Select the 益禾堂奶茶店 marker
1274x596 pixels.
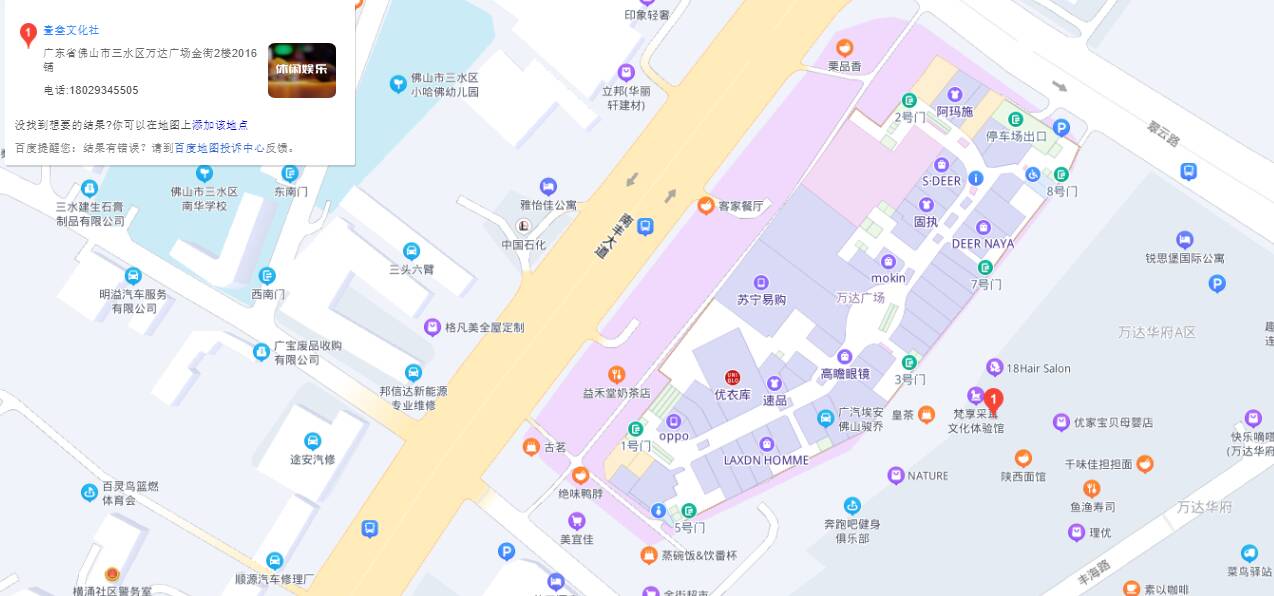pyautogui.click(x=617, y=375)
